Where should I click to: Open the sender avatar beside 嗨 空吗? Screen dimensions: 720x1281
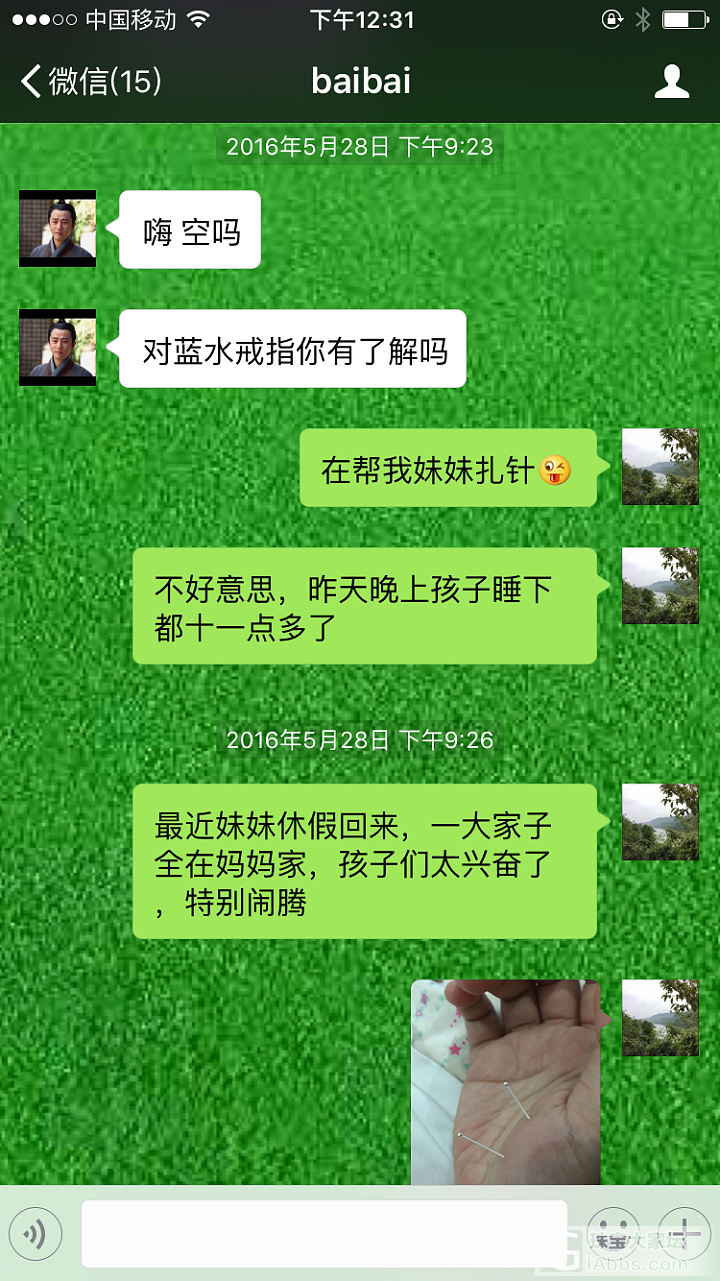click(x=58, y=229)
